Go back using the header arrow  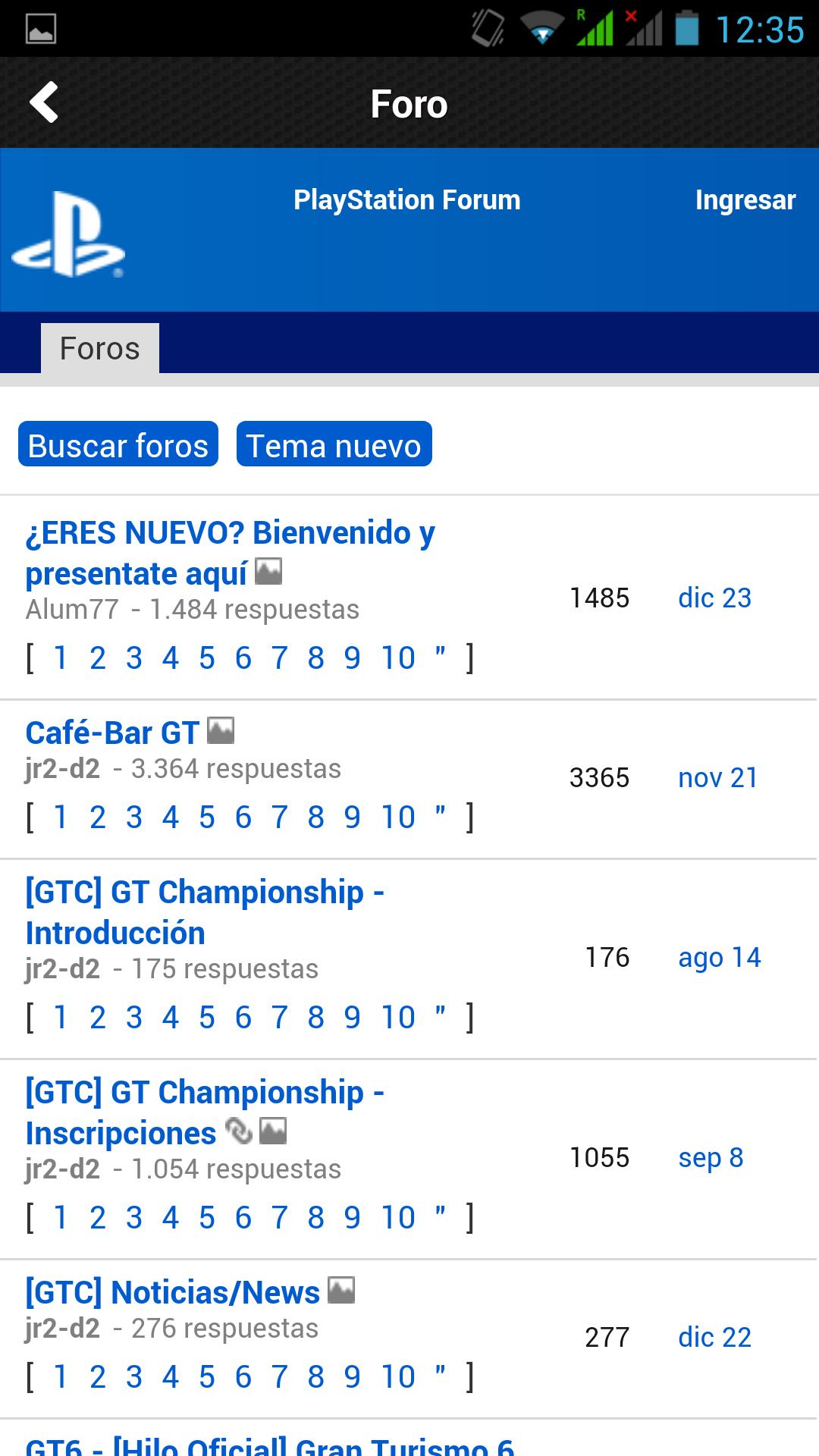(44, 102)
